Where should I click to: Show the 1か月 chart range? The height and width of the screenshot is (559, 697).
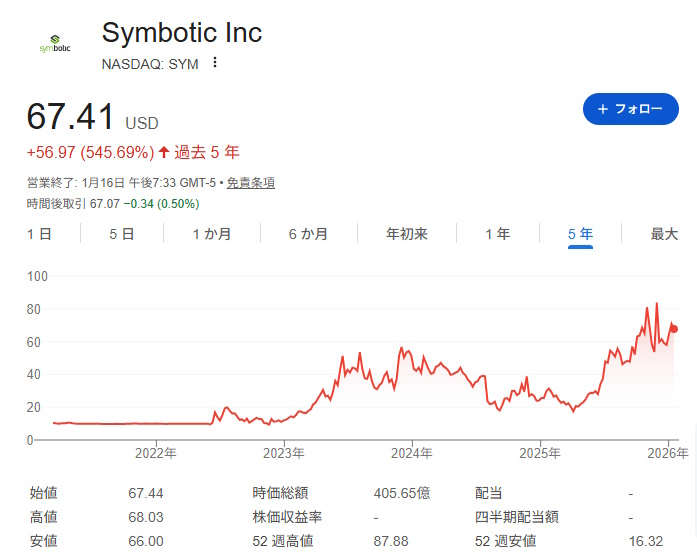pyautogui.click(x=212, y=234)
